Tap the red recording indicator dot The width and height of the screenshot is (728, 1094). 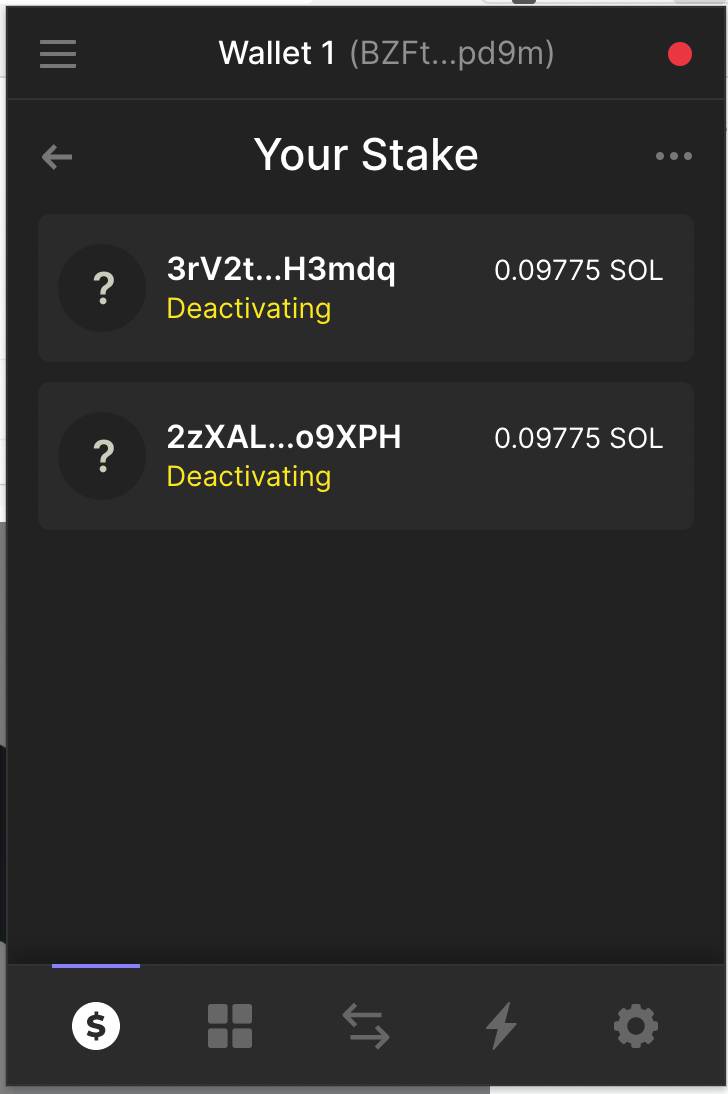(x=679, y=53)
